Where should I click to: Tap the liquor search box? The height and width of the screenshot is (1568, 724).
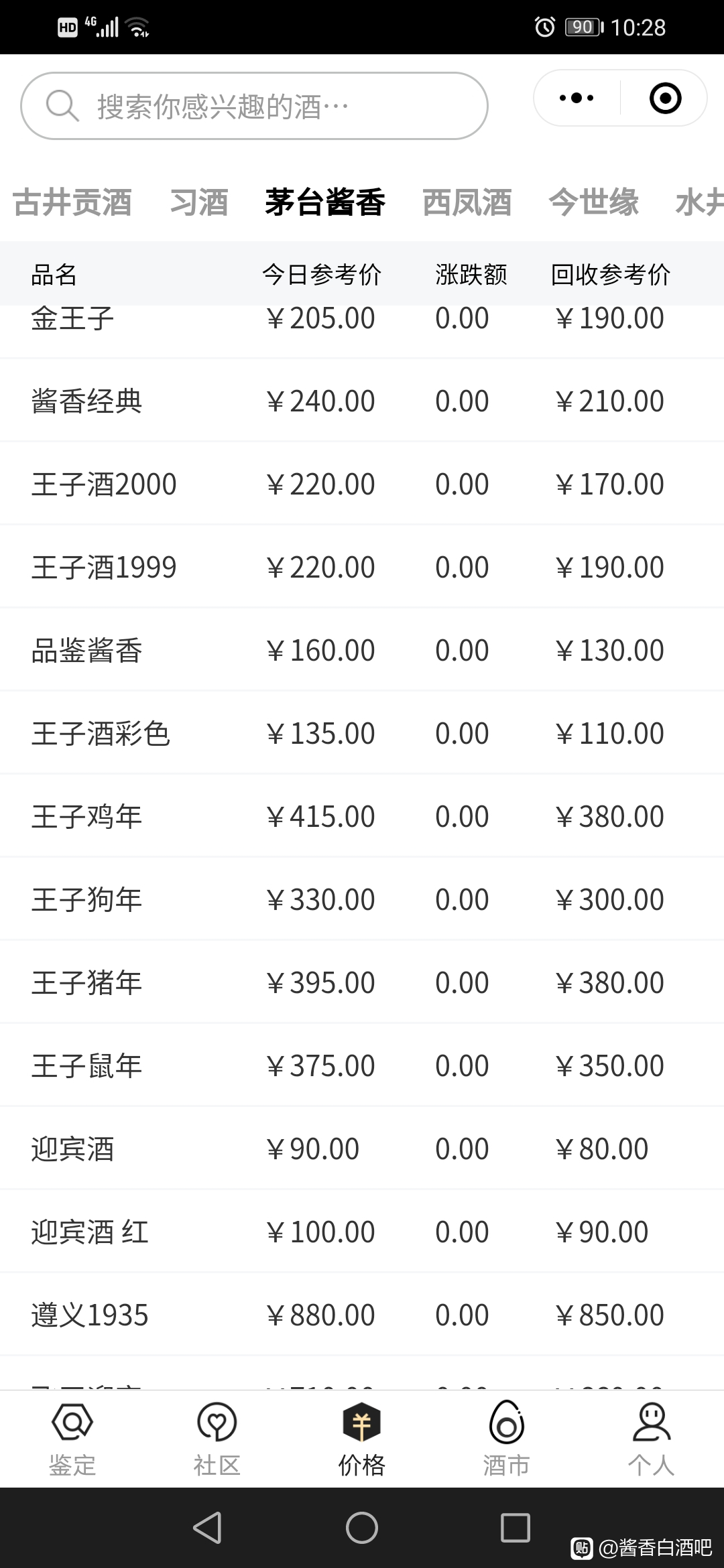click(x=254, y=106)
